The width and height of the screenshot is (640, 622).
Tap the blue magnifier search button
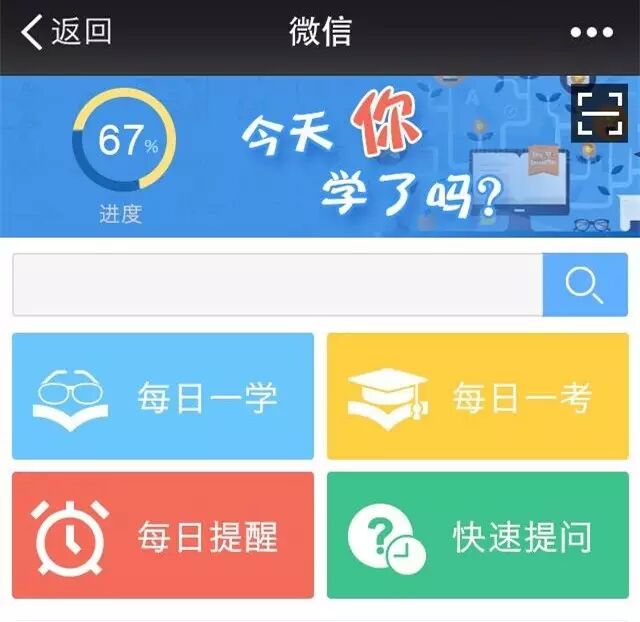pyautogui.click(x=585, y=285)
